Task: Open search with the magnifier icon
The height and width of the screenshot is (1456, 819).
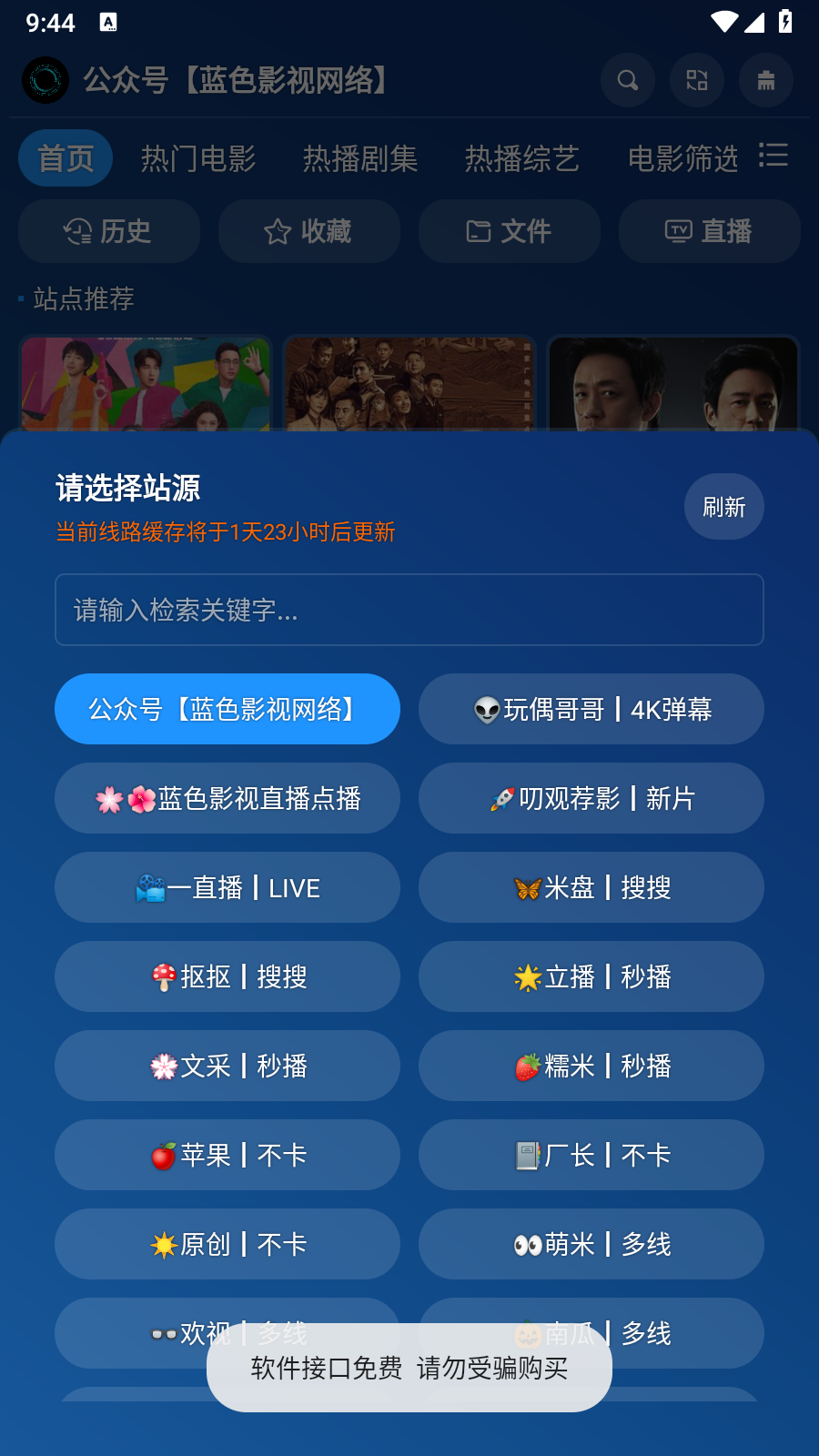Action: (627, 80)
